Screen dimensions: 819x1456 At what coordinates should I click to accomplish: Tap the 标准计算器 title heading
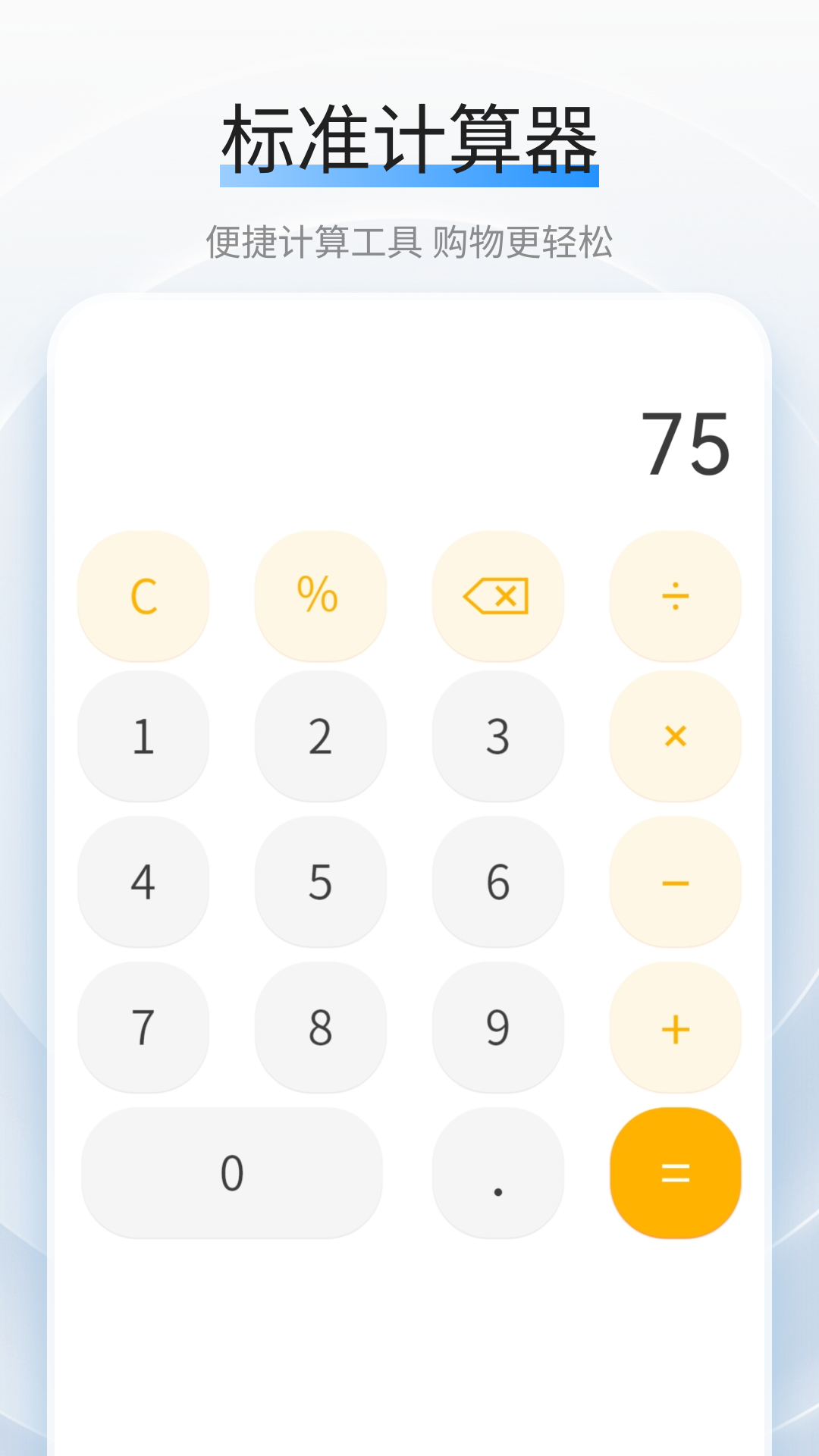[x=409, y=135]
